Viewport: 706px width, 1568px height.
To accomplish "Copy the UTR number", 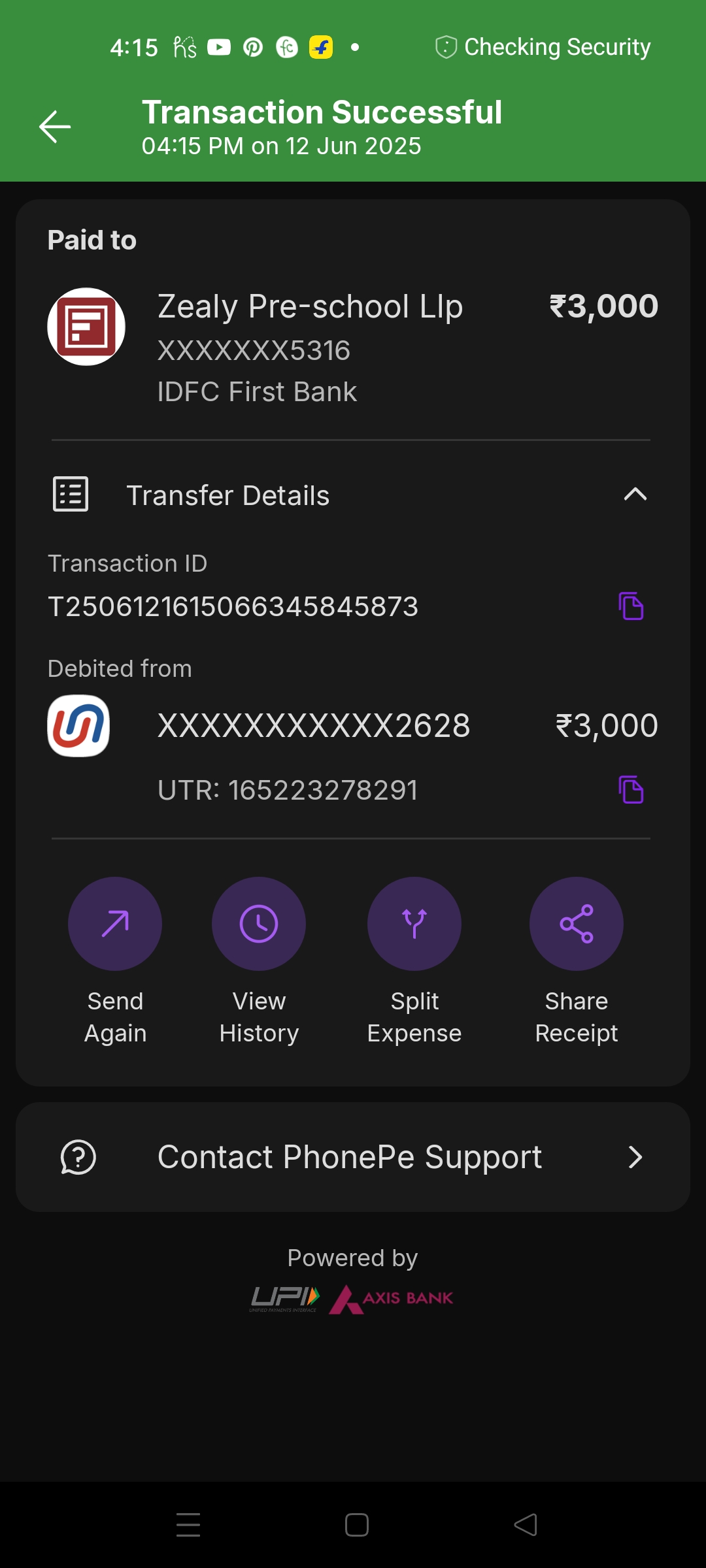I will (631, 790).
